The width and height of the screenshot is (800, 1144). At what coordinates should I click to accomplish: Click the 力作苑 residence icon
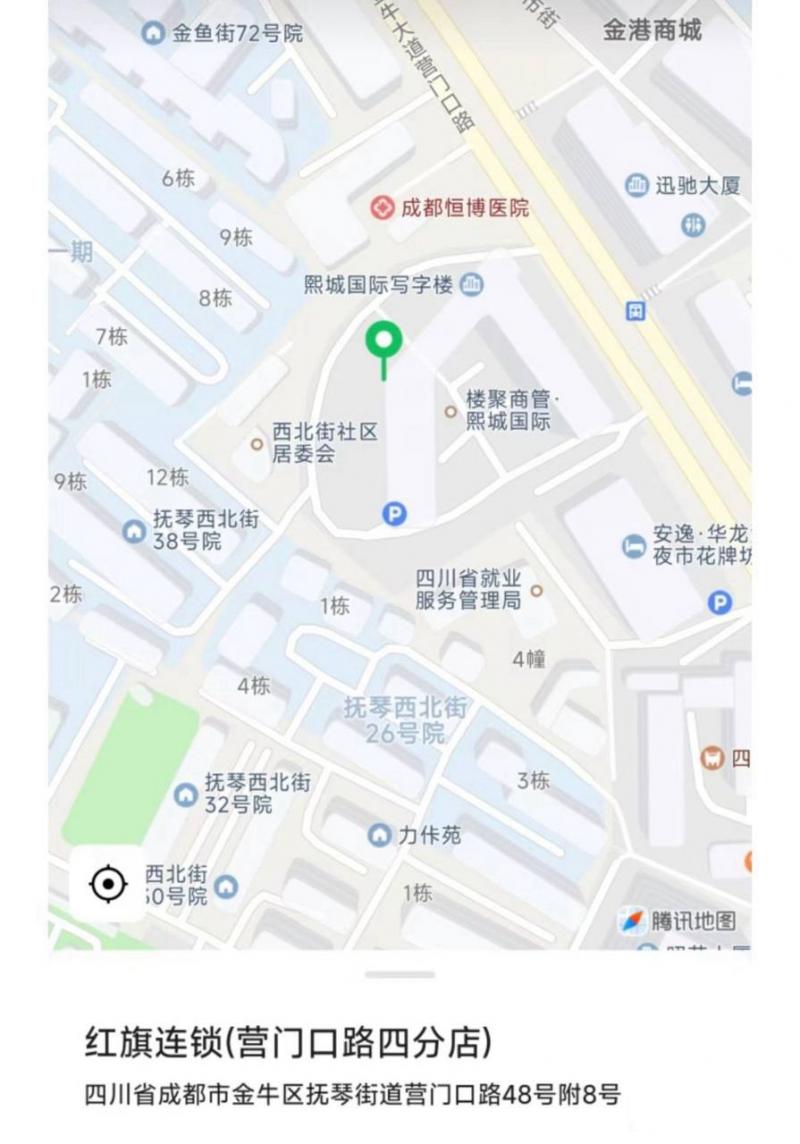(x=378, y=835)
